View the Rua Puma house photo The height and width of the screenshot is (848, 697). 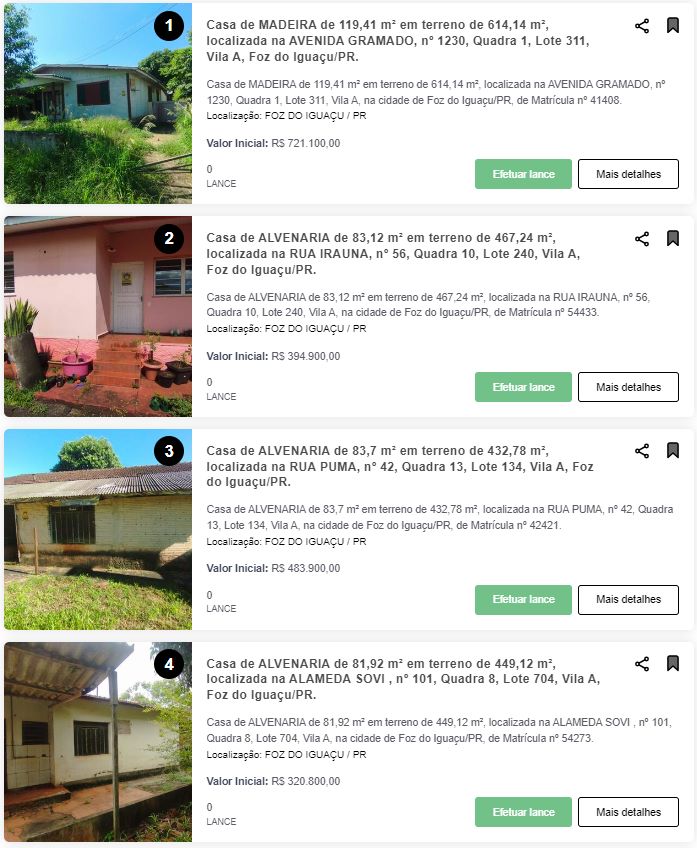pos(97,529)
